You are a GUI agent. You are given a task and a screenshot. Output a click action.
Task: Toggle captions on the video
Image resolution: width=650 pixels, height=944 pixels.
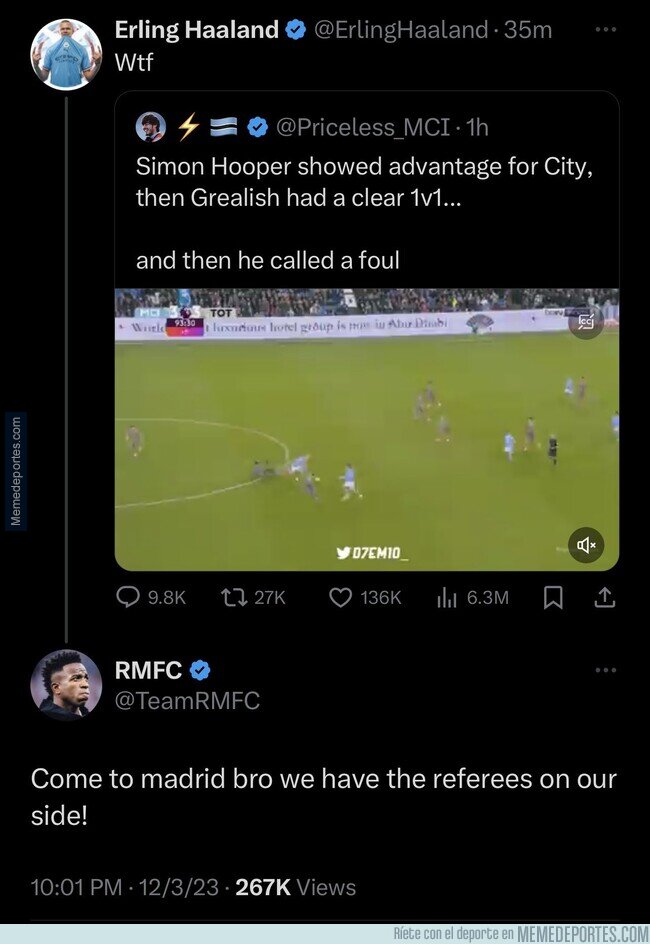[x=586, y=321]
